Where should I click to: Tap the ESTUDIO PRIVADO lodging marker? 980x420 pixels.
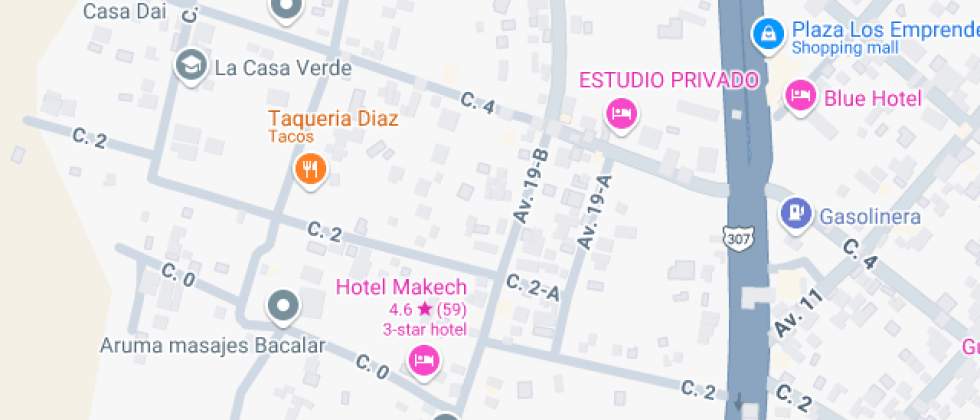(621, 112)
